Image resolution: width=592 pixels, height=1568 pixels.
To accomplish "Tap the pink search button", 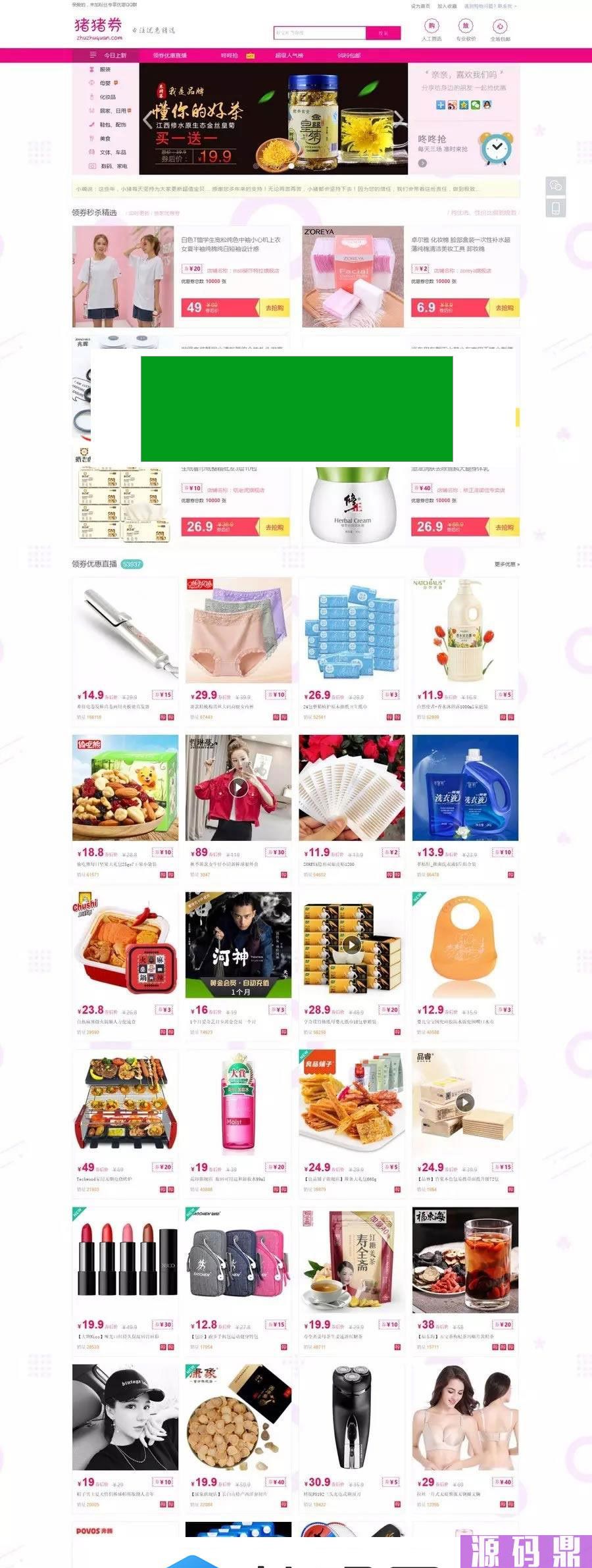I will point(383,33).
